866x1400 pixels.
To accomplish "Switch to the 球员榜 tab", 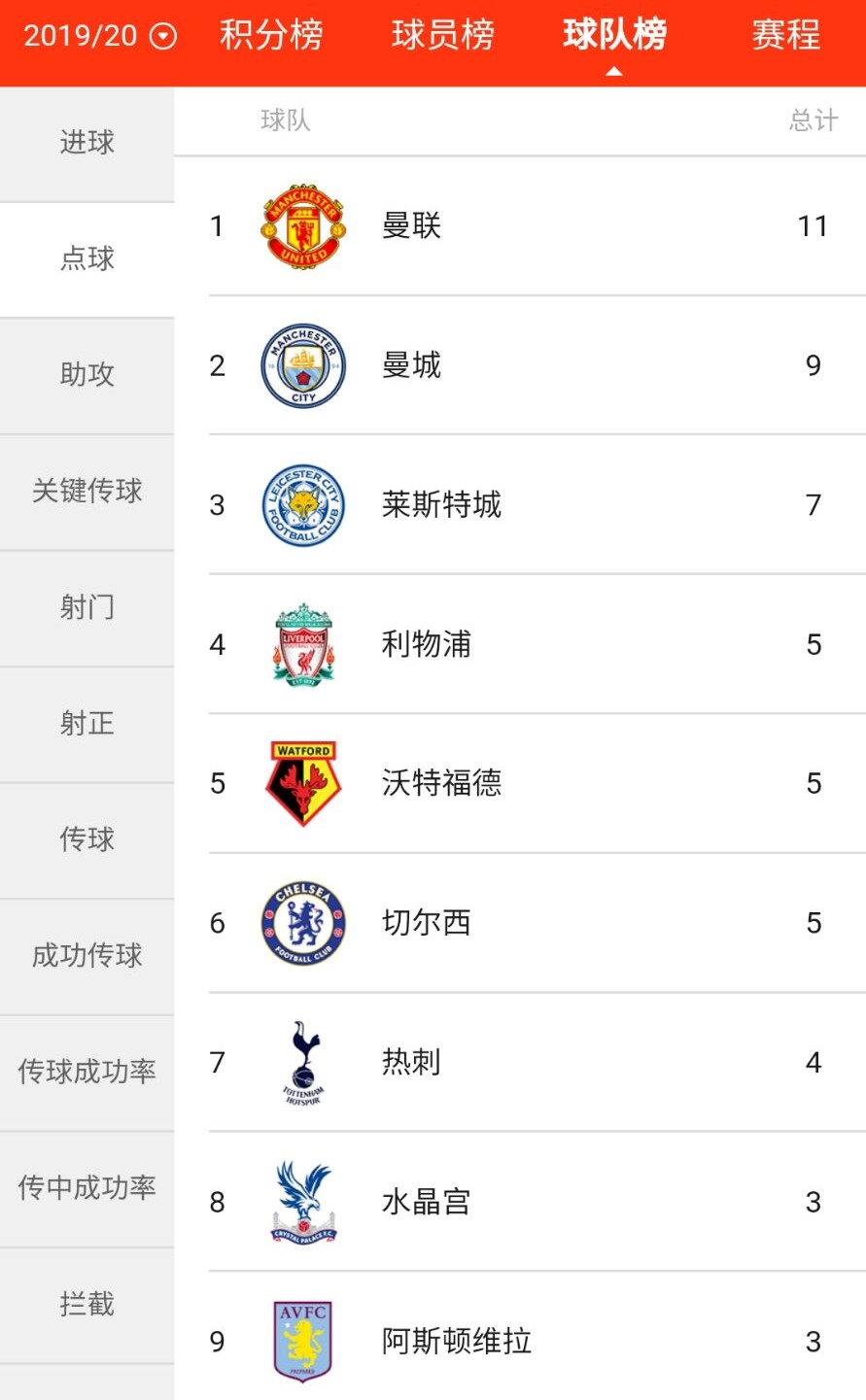I will pos(442,35).
